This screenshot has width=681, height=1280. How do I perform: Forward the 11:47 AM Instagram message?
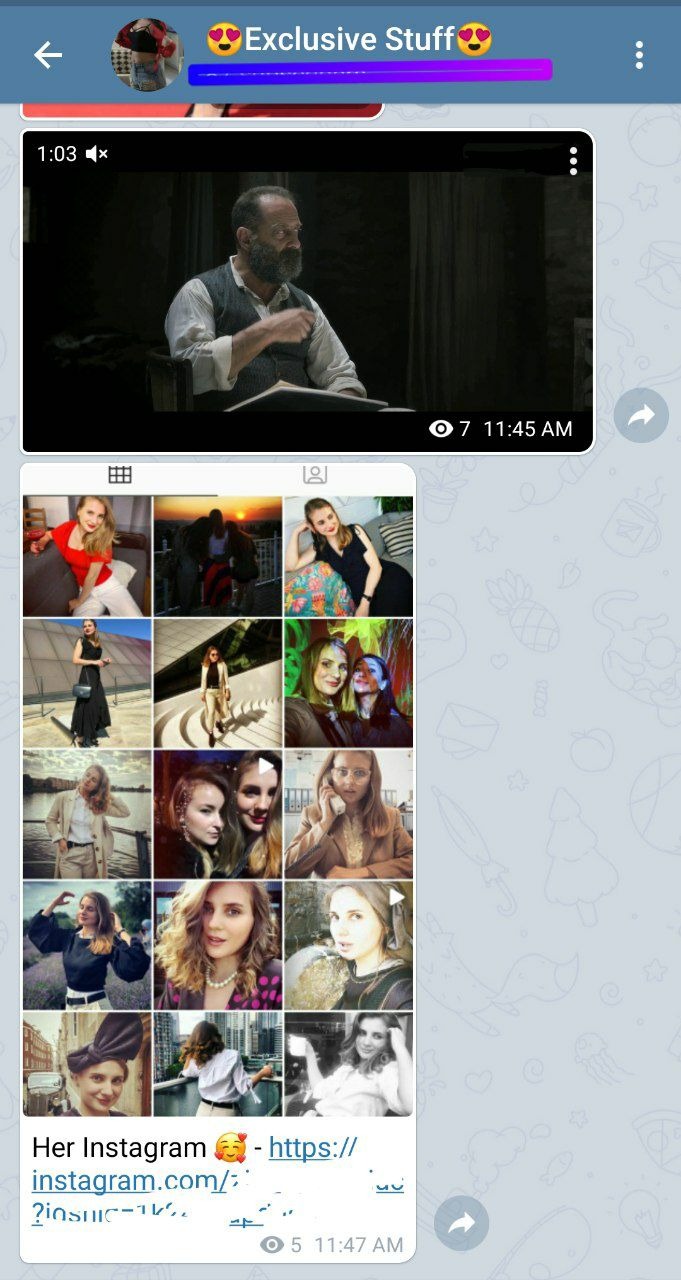coord(461,1223)
